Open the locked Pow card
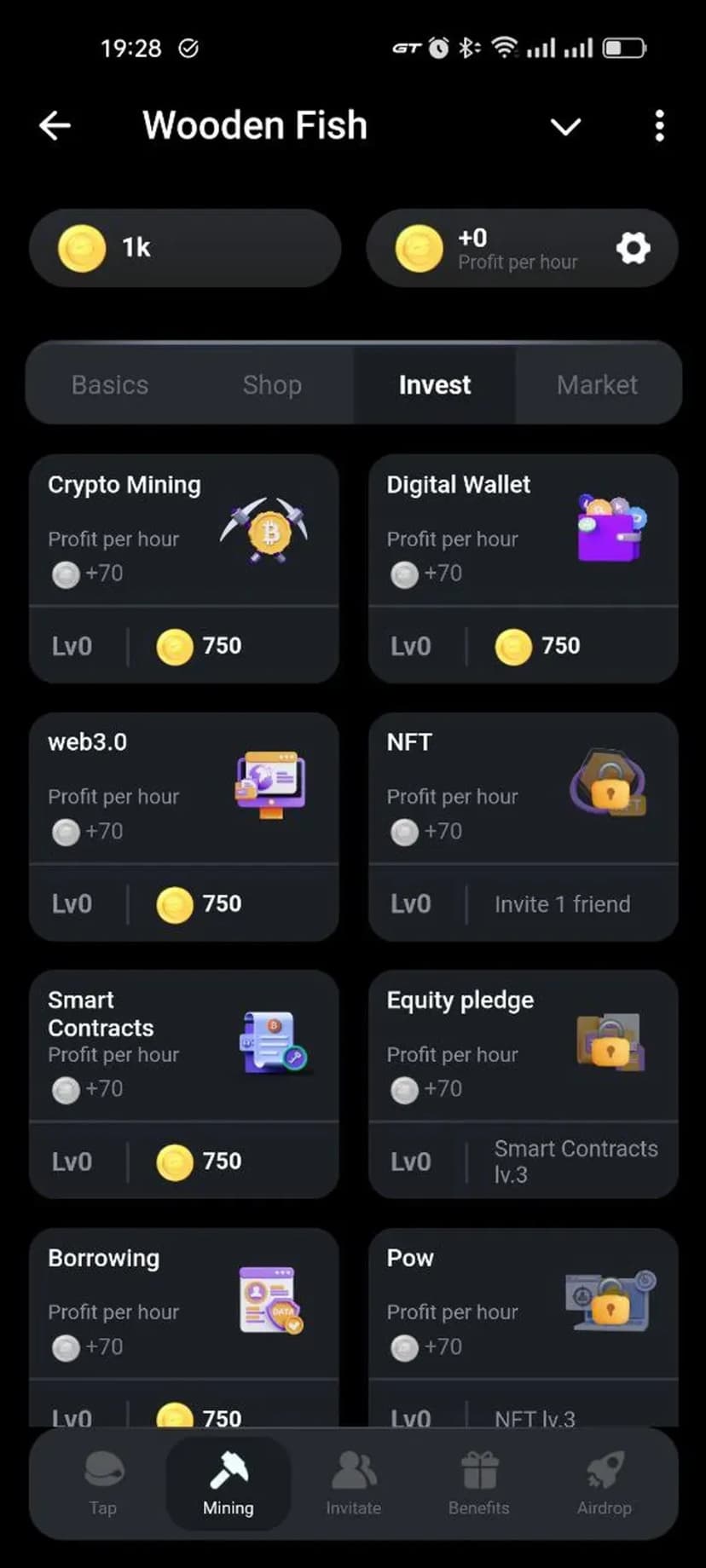The height and width of the screenshot is (1568, 706). (523, 1325)
